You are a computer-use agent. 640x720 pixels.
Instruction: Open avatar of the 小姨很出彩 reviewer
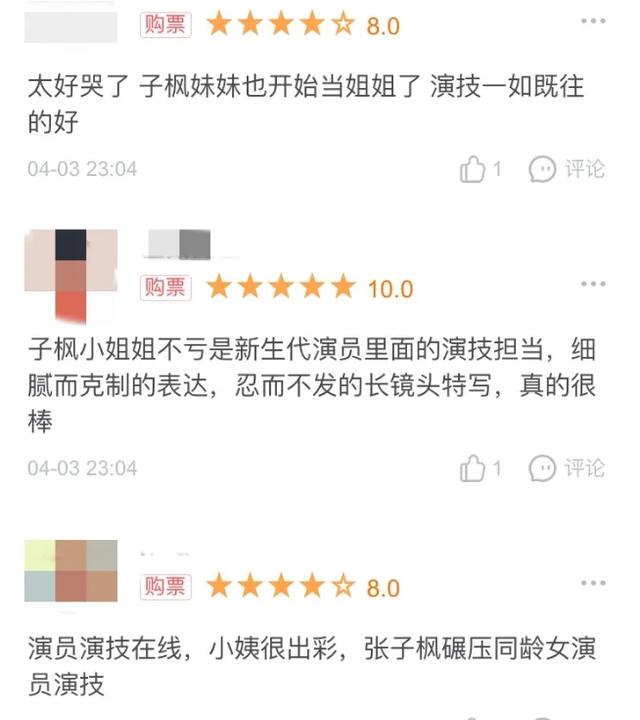tap(70, 571)
